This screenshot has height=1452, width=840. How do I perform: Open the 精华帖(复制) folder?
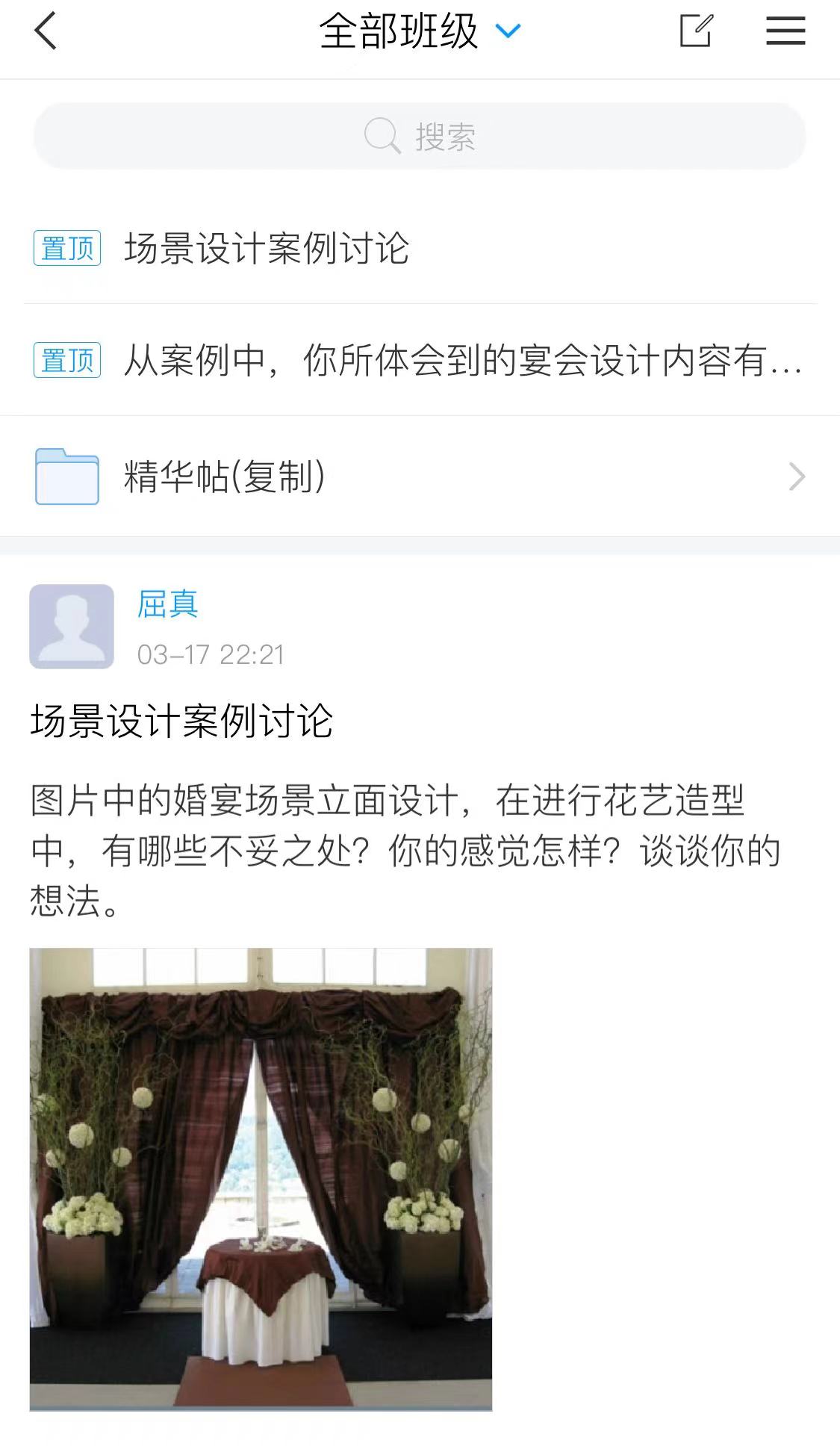coord(420,477)
